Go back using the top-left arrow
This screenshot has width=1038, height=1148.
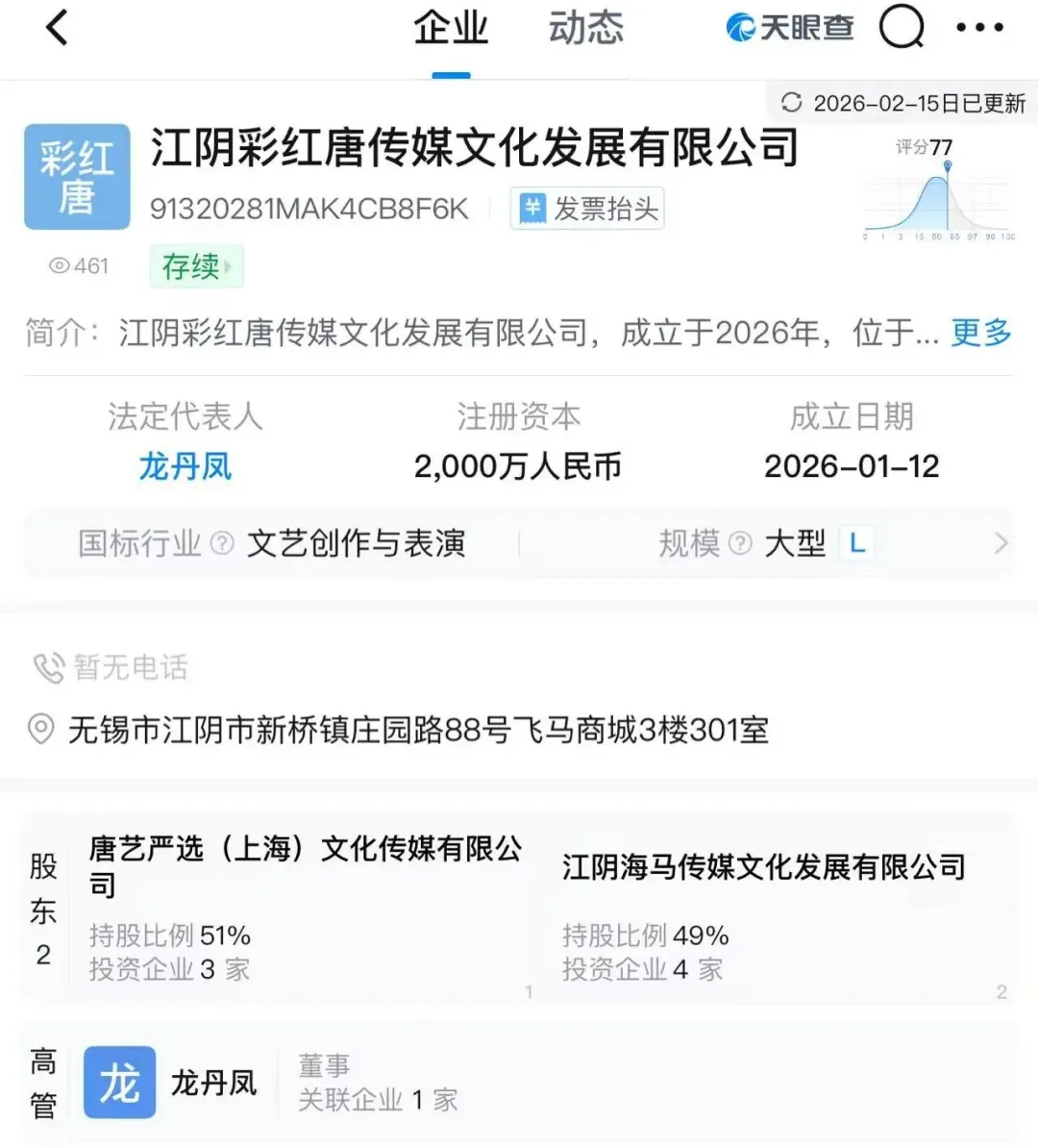[58, 28]
